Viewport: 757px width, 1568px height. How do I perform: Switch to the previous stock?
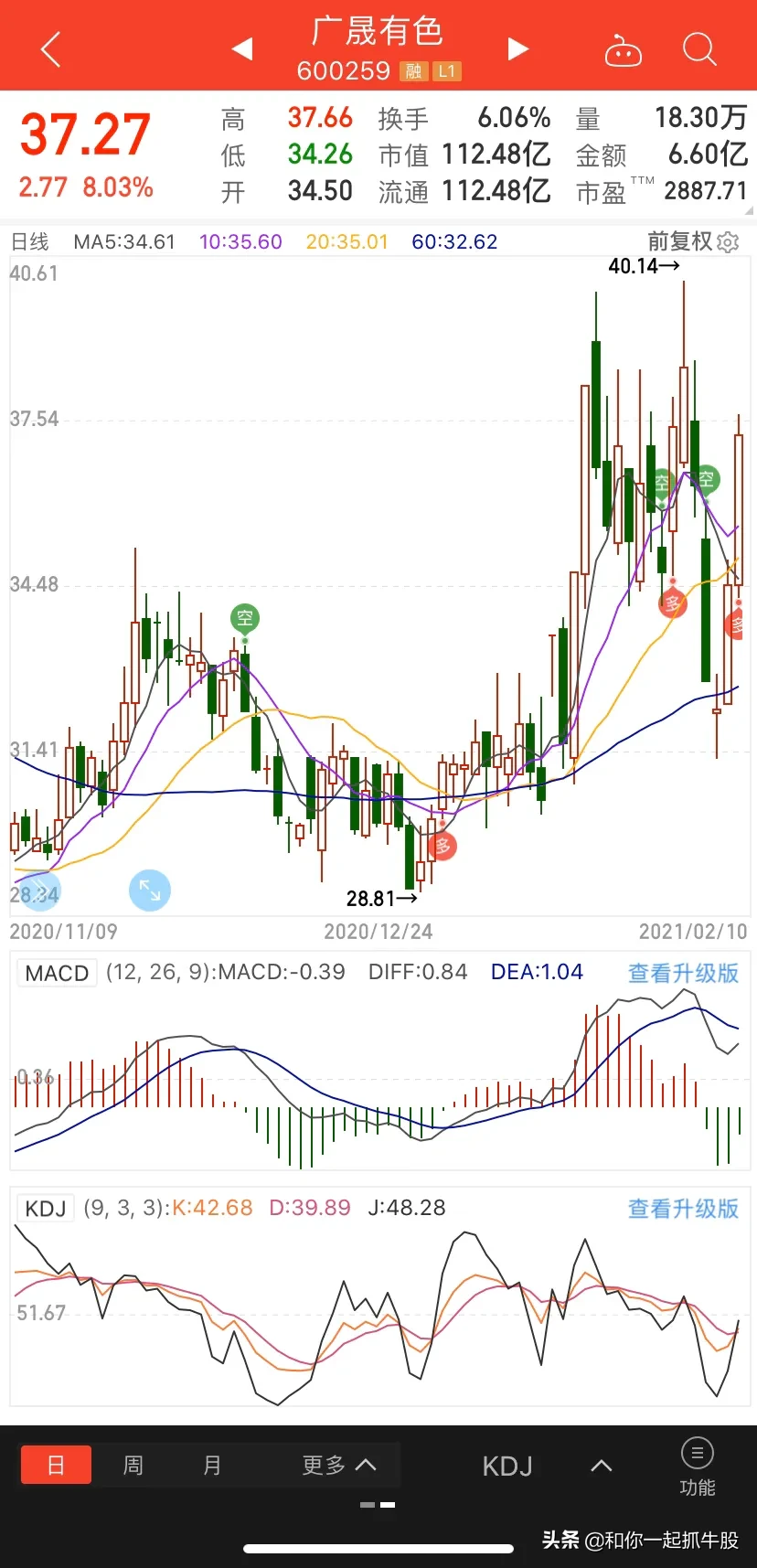tap(242, 48)
